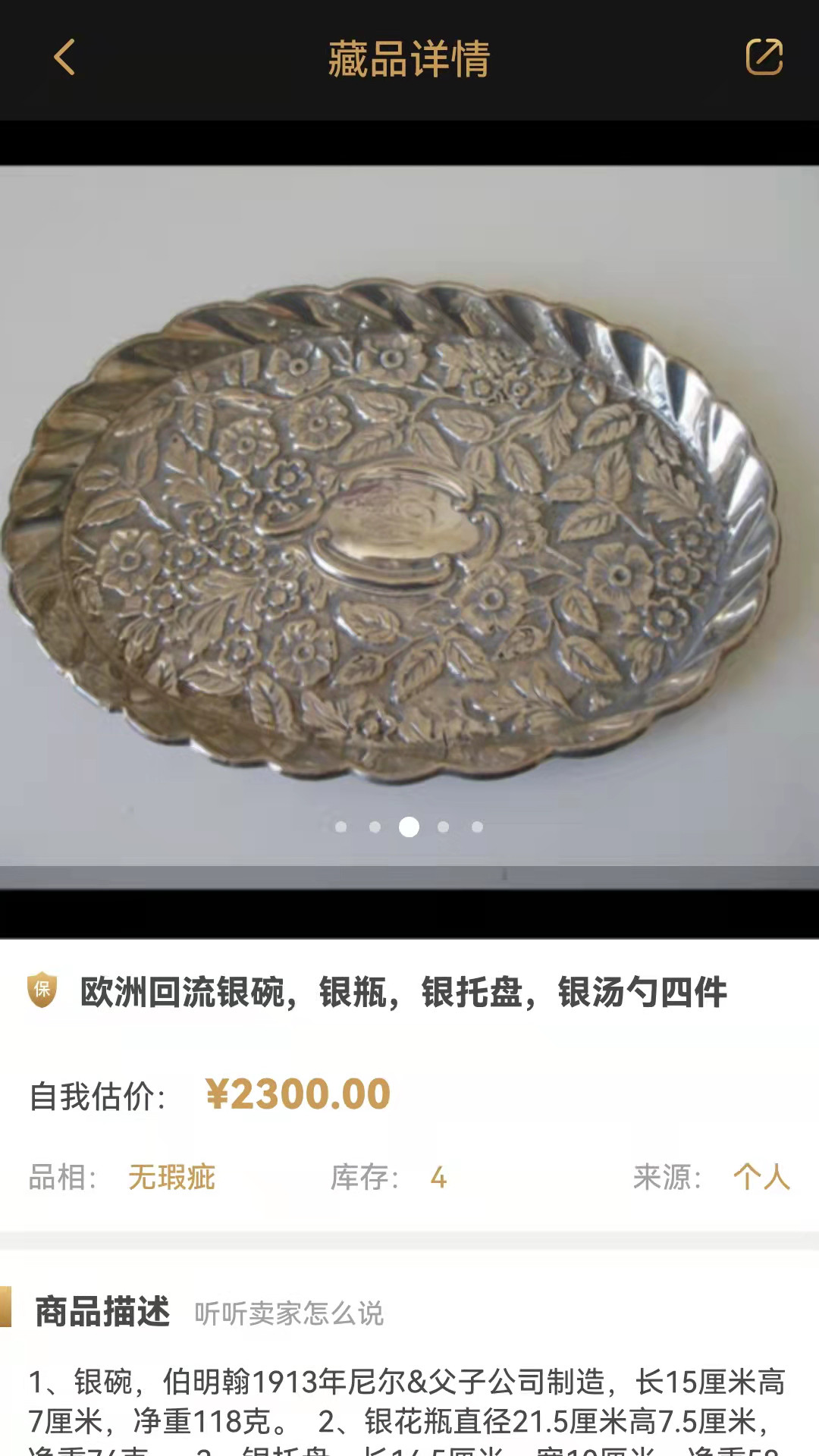
Task: Select the 个人 source option
Action: [x=761, y=1178]
